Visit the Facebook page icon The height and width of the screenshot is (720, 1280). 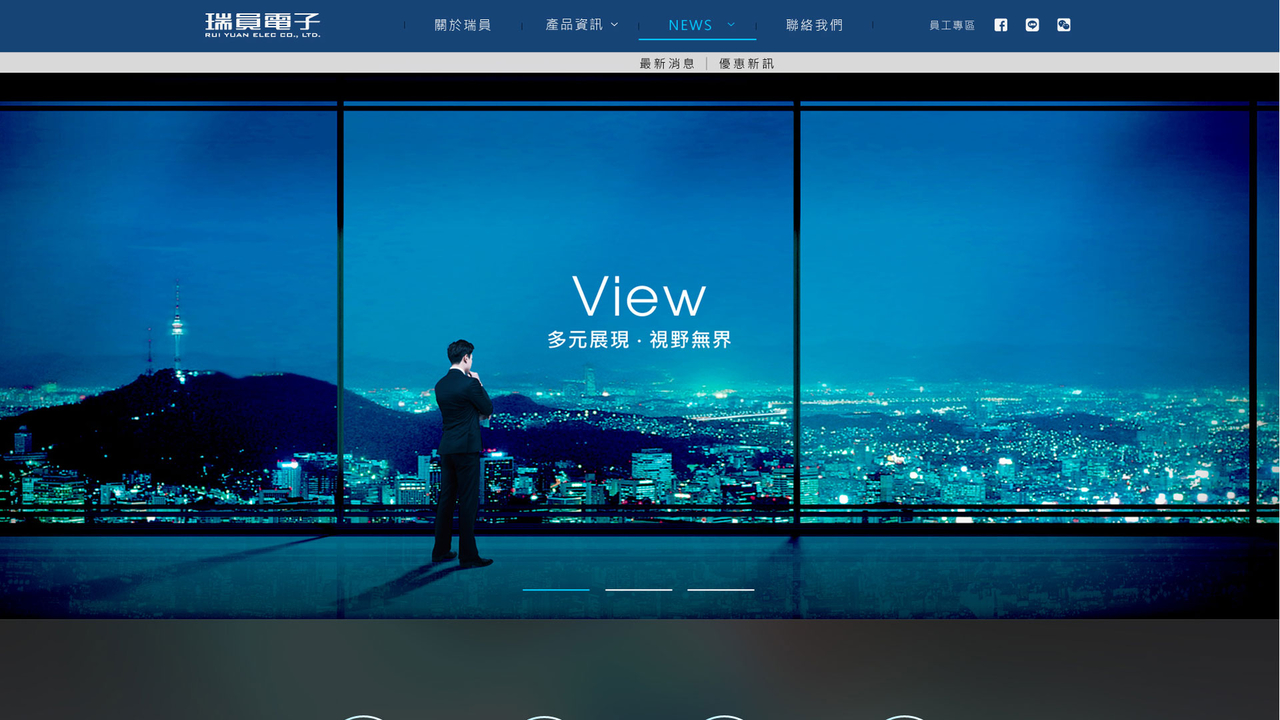1001,25
